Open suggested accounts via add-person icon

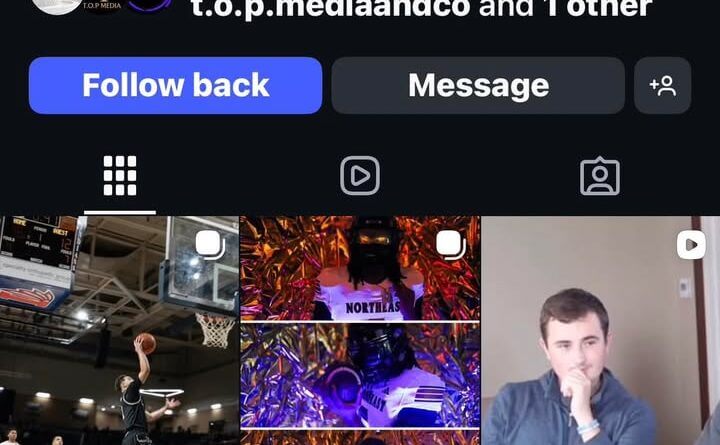tap(662, 85)
